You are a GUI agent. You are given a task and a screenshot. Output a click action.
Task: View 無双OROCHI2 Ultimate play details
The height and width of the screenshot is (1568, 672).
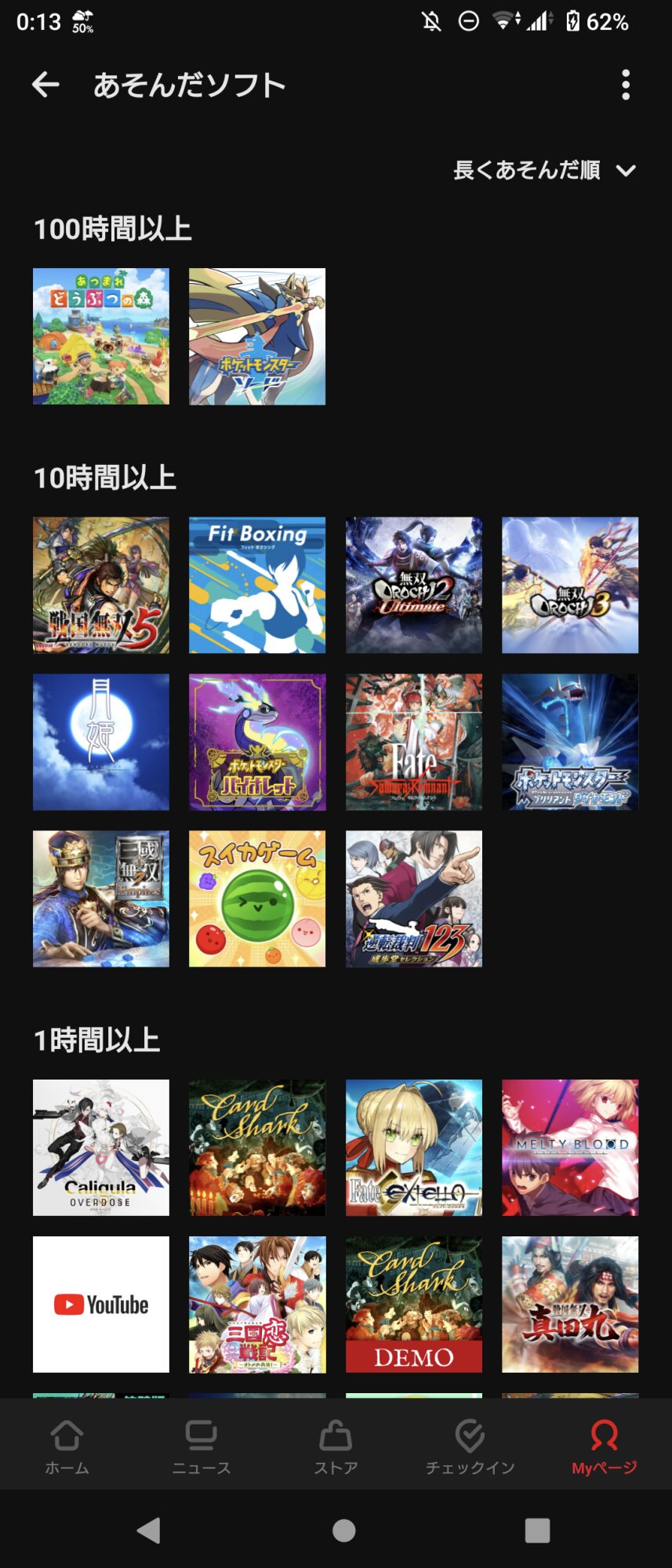tap(413, 585)
